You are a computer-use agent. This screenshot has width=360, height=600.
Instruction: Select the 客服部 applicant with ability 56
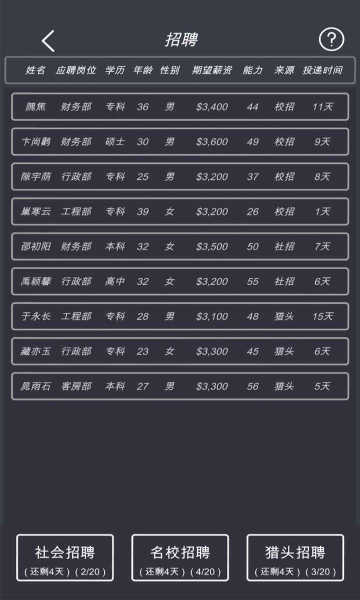tap(180, 386)
